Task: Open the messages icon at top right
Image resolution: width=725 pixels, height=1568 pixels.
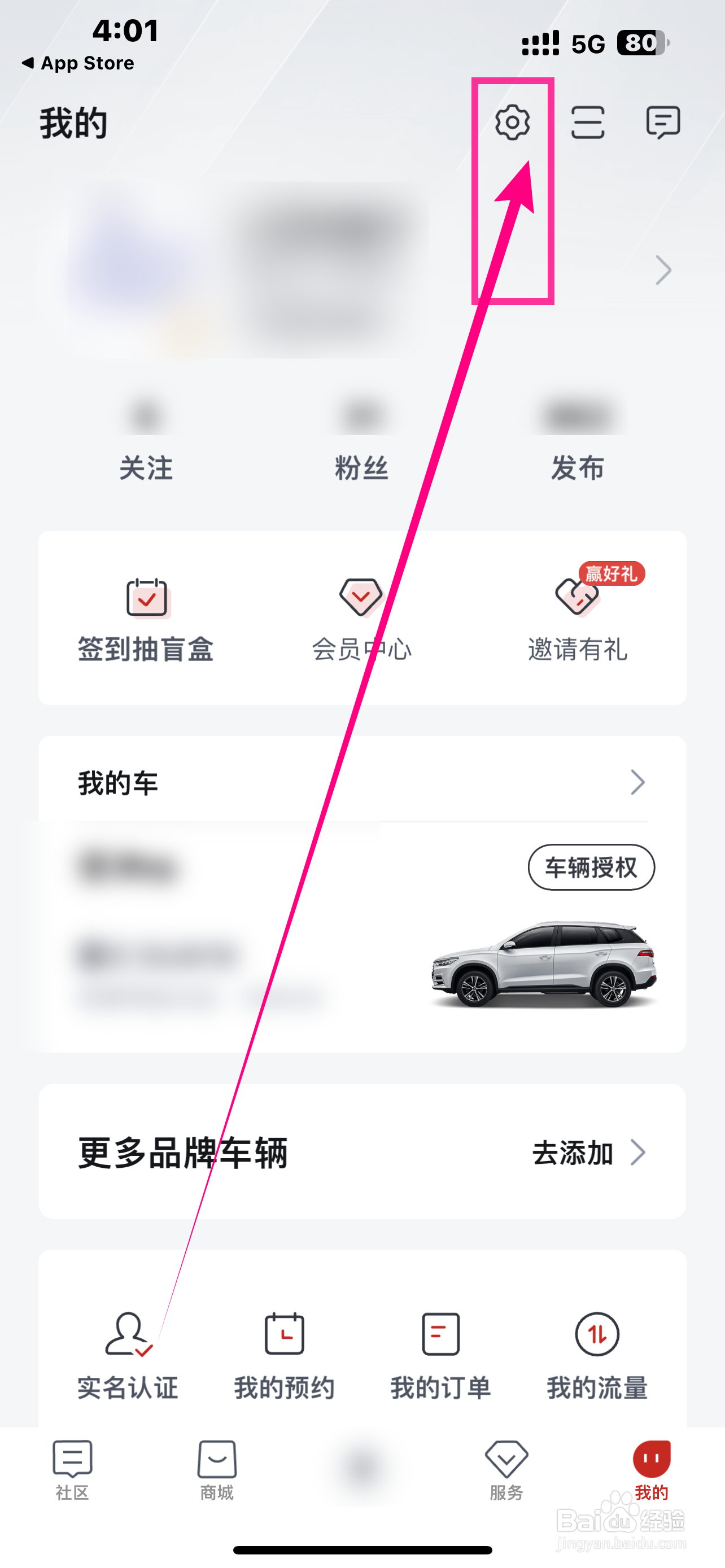Action: tap(663, 122)
